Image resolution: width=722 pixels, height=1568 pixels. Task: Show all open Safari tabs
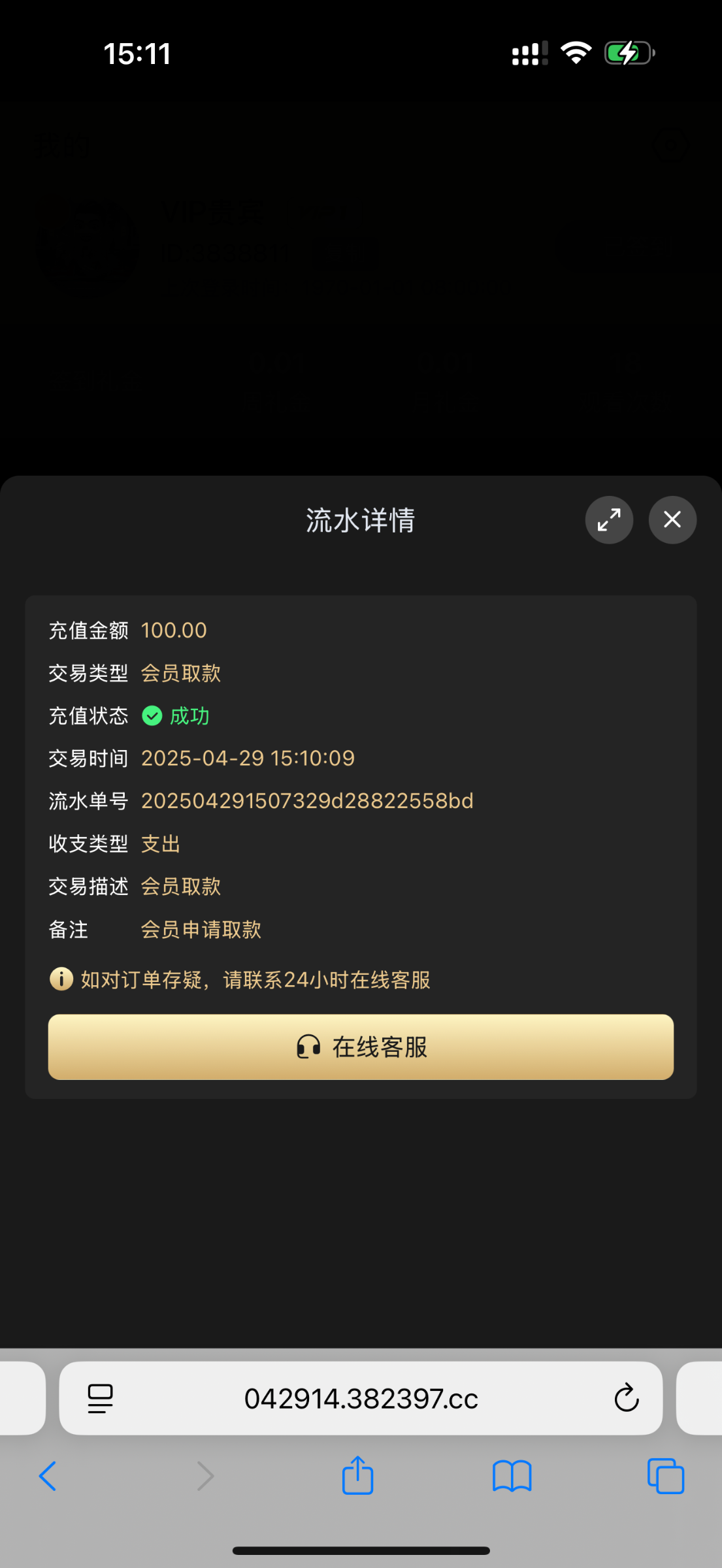click(x=666, y=1476)
